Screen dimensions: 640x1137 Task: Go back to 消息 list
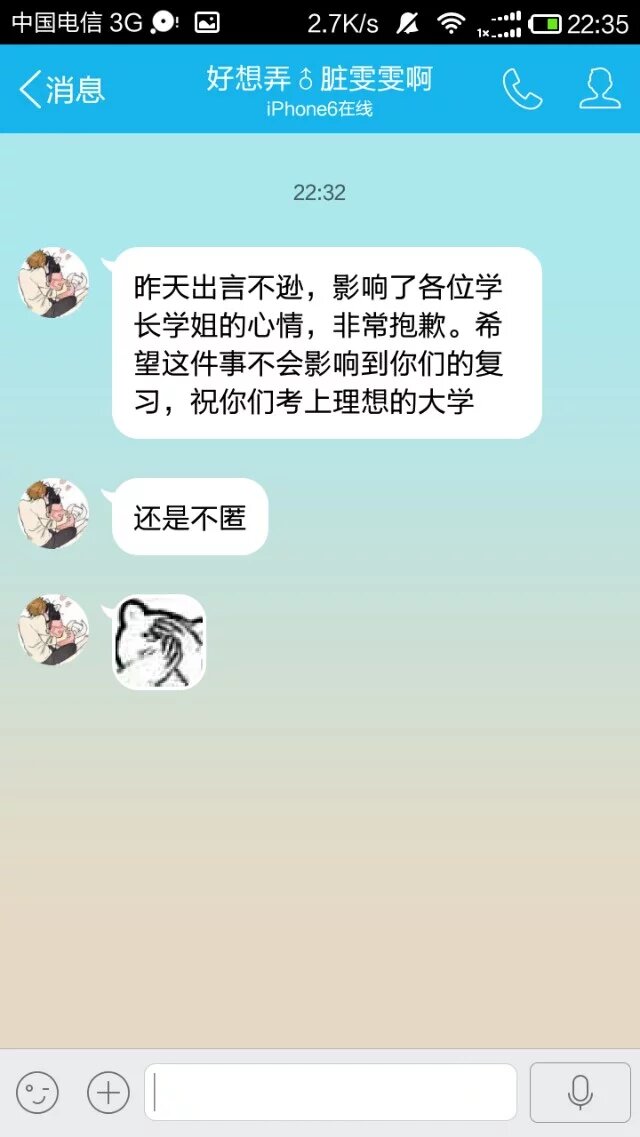point(62,90)
